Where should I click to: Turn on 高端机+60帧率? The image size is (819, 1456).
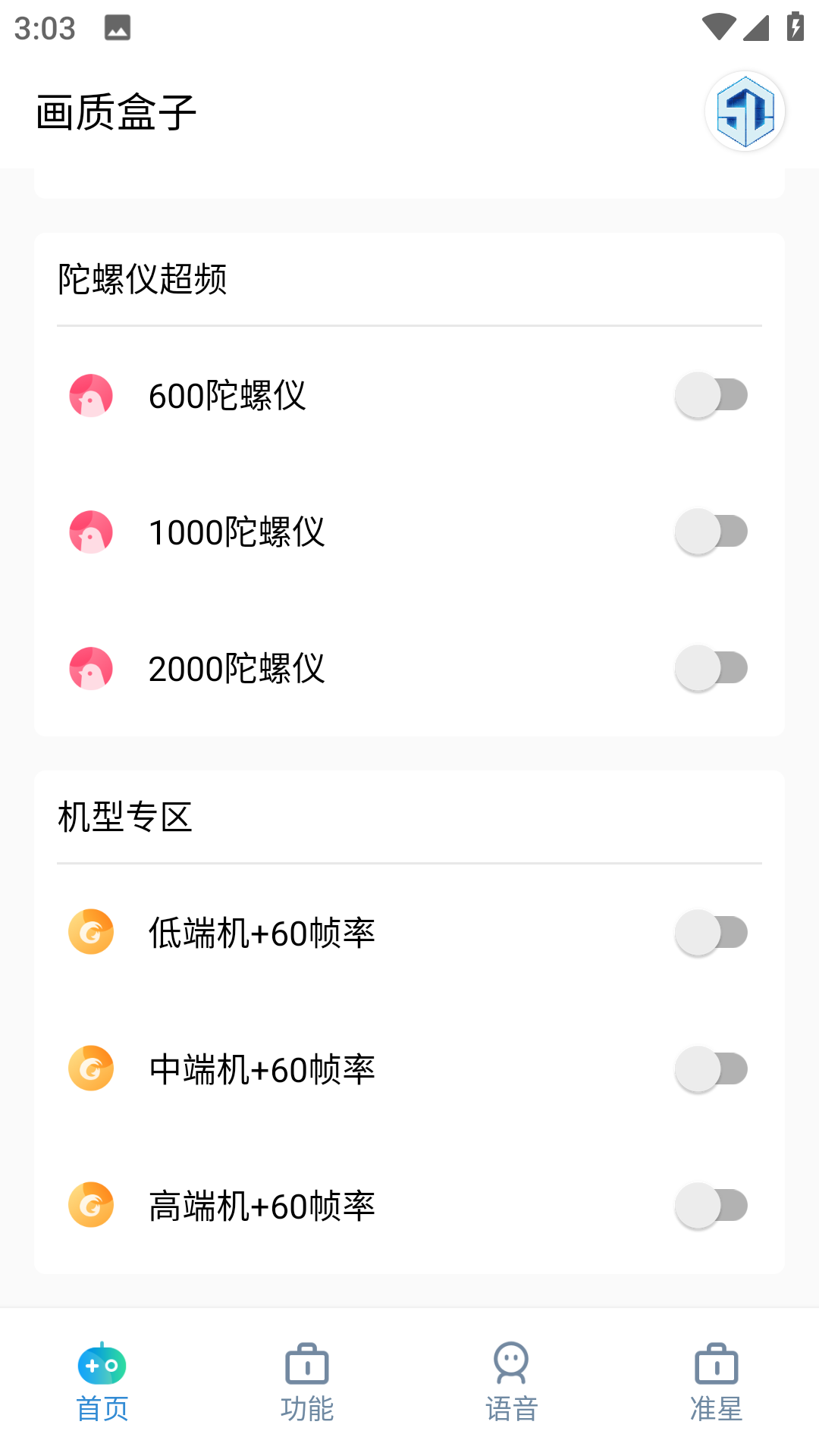point(711,1205)
